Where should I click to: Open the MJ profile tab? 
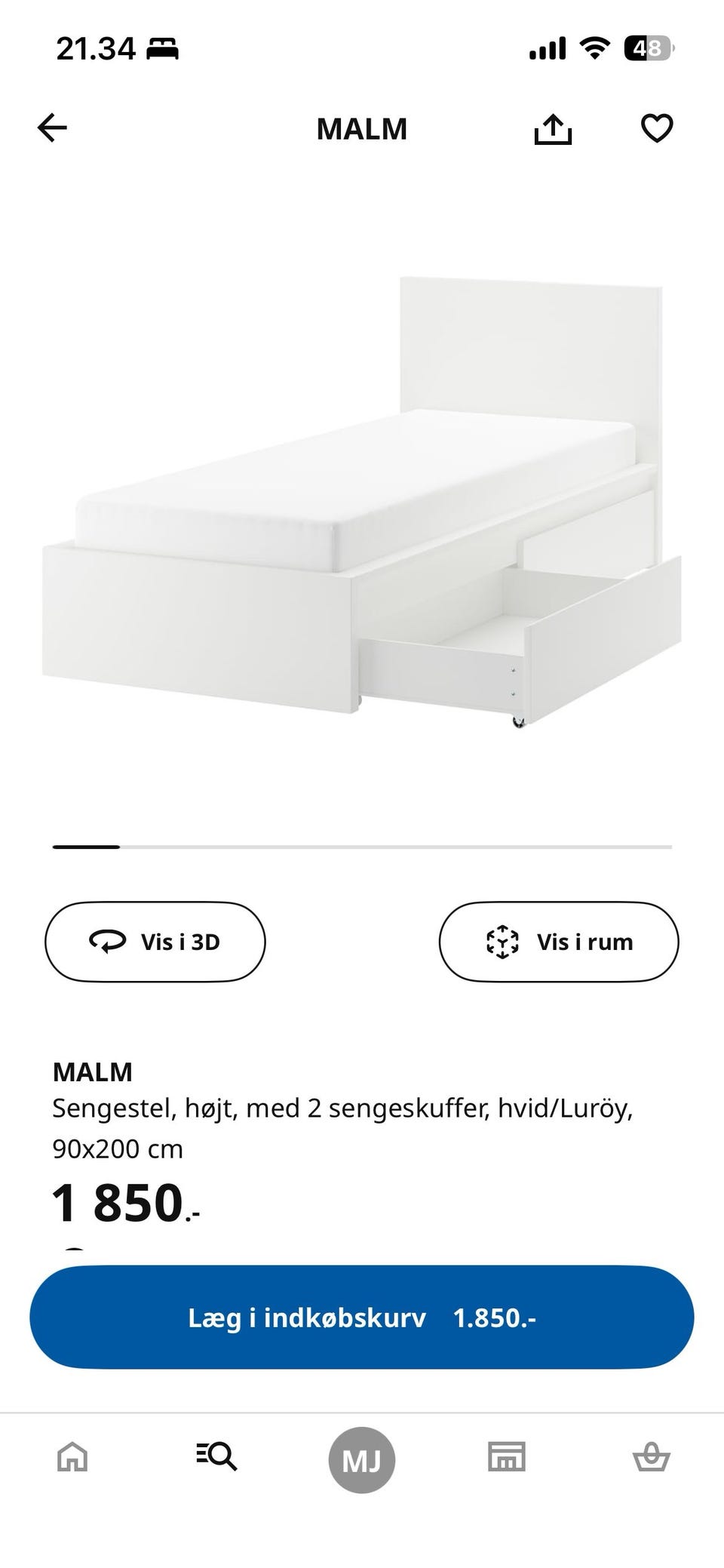coord(362,1460)
